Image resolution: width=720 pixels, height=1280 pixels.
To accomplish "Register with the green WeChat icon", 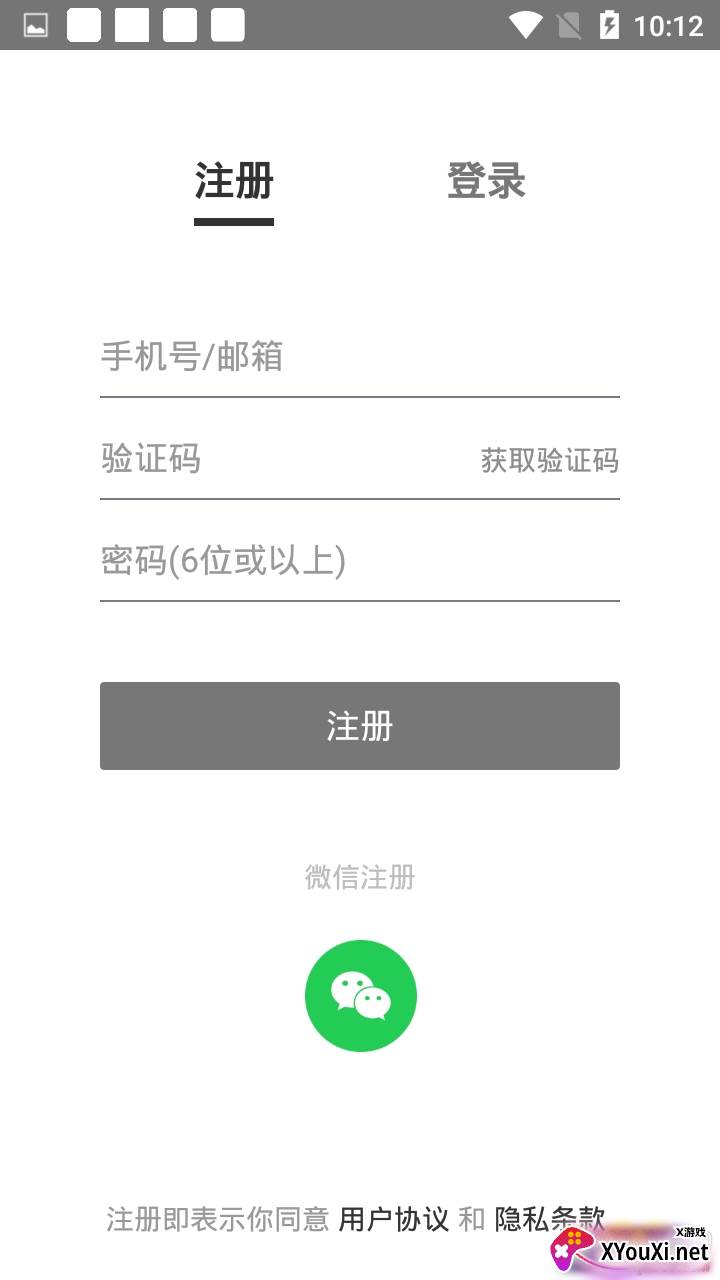I will pos(361,996).
